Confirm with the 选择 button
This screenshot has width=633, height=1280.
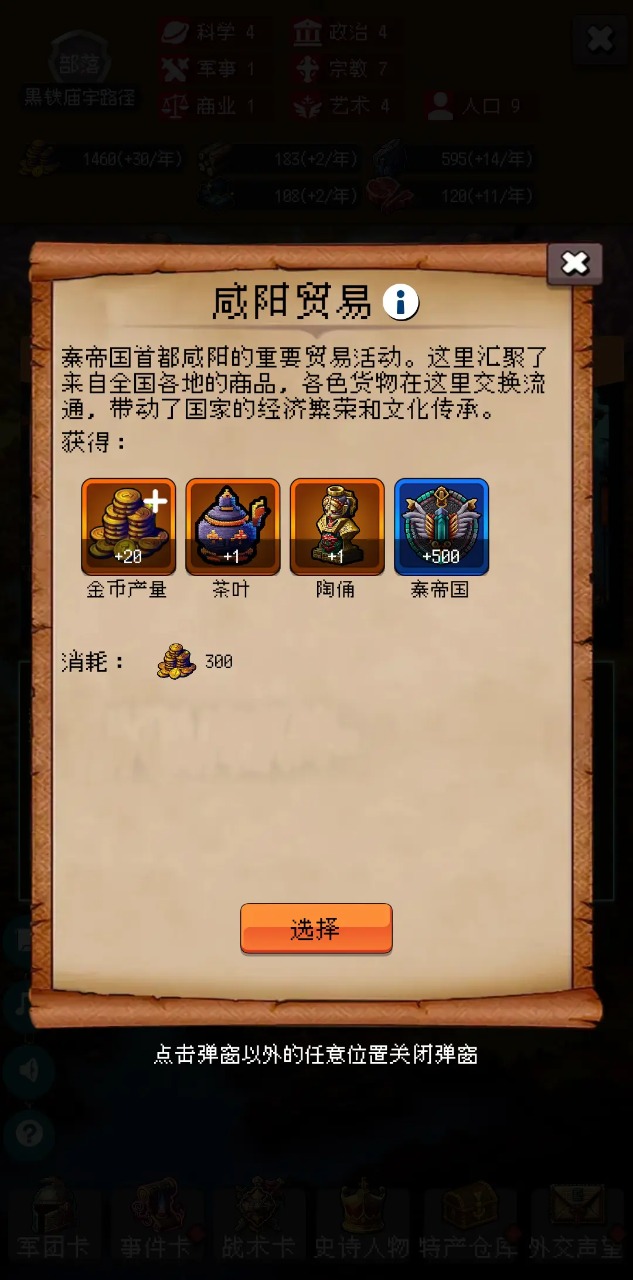[316, 928]
